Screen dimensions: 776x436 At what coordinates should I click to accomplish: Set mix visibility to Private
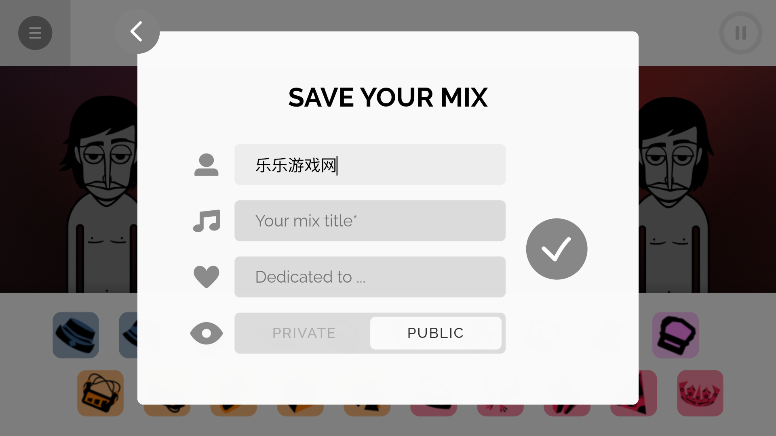coord(304,333)
